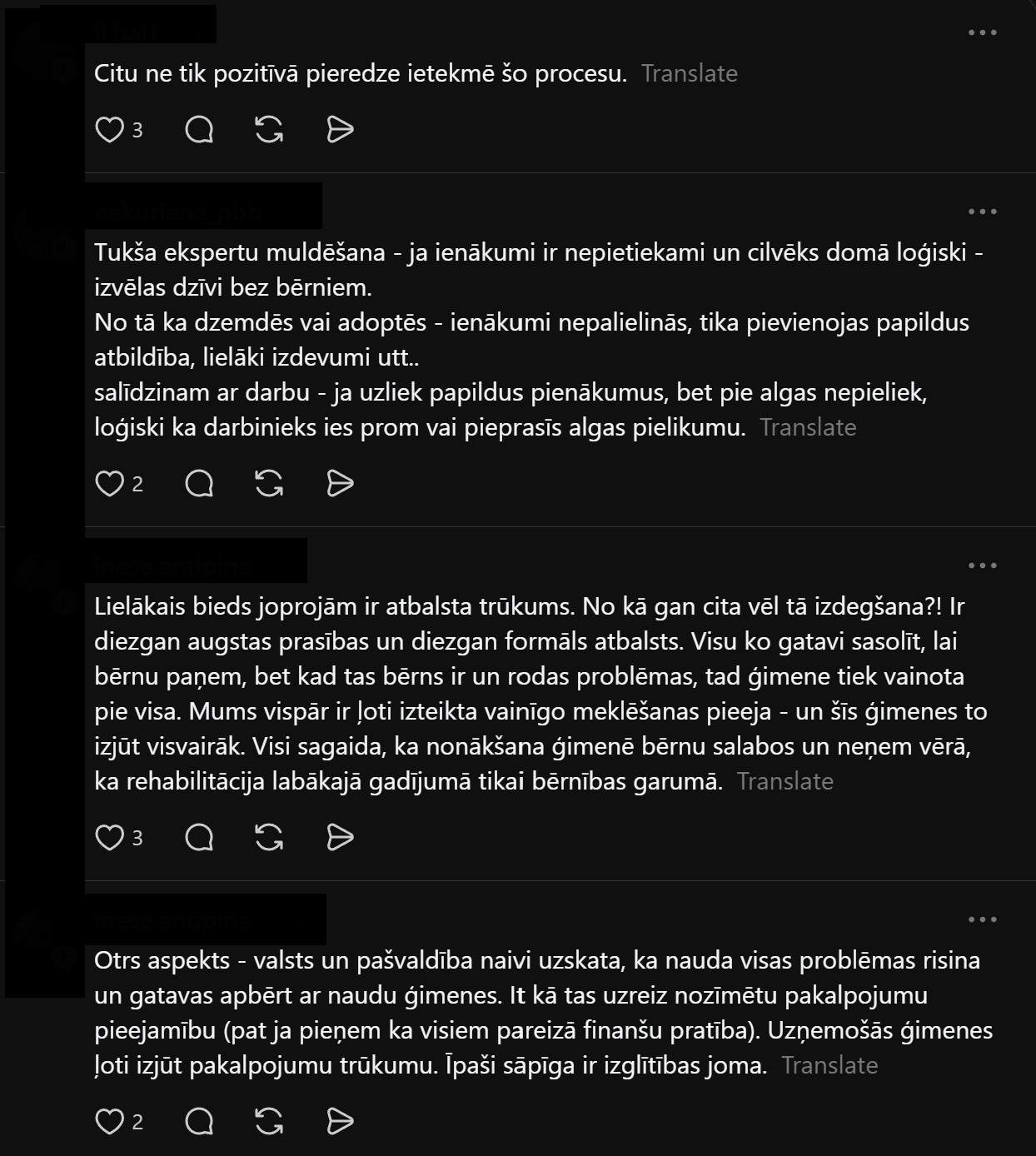Open more options on 'Otrs aspekts' comment
The image size is (1036, 1156).
(983, 919)
